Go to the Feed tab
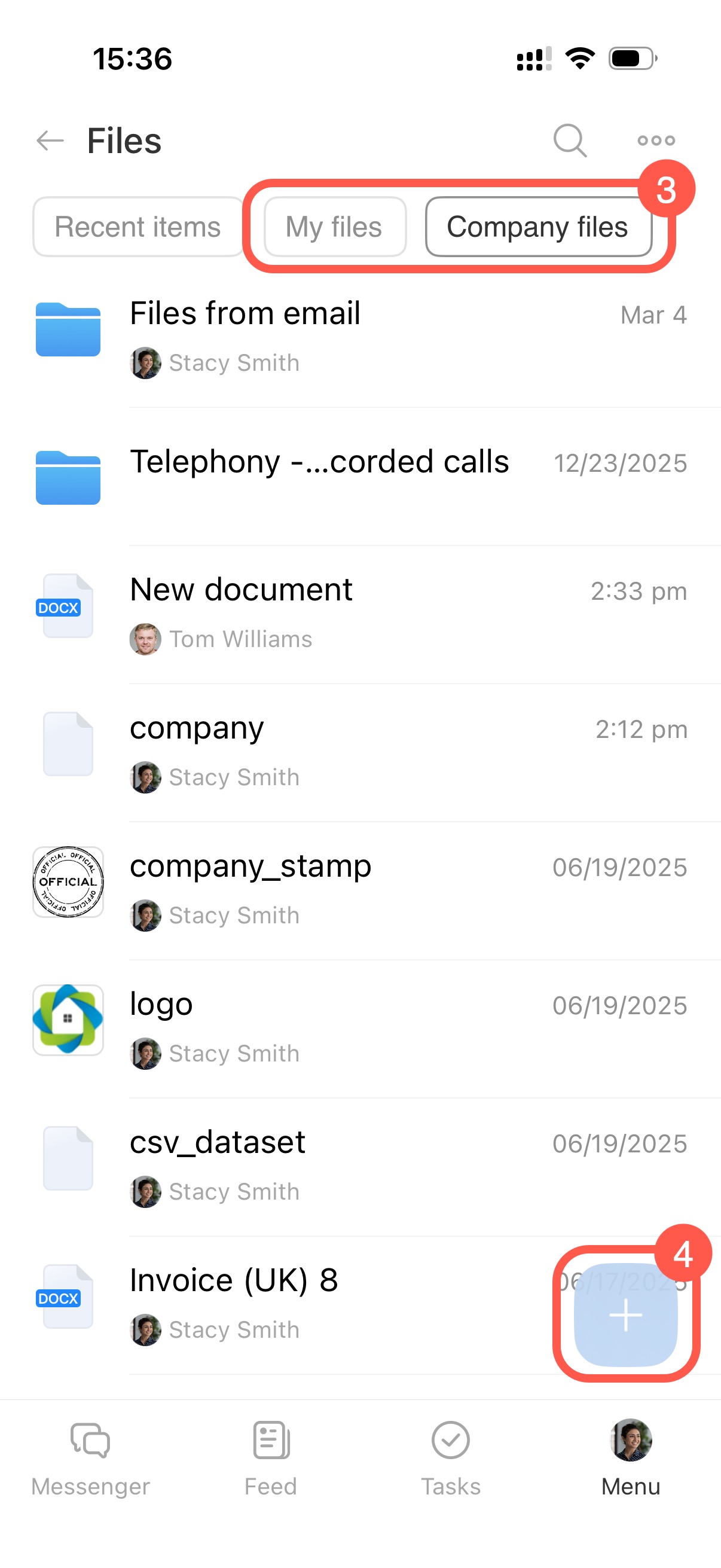721x1568 pixels. pyautogui.click(x=271, y=1458)
